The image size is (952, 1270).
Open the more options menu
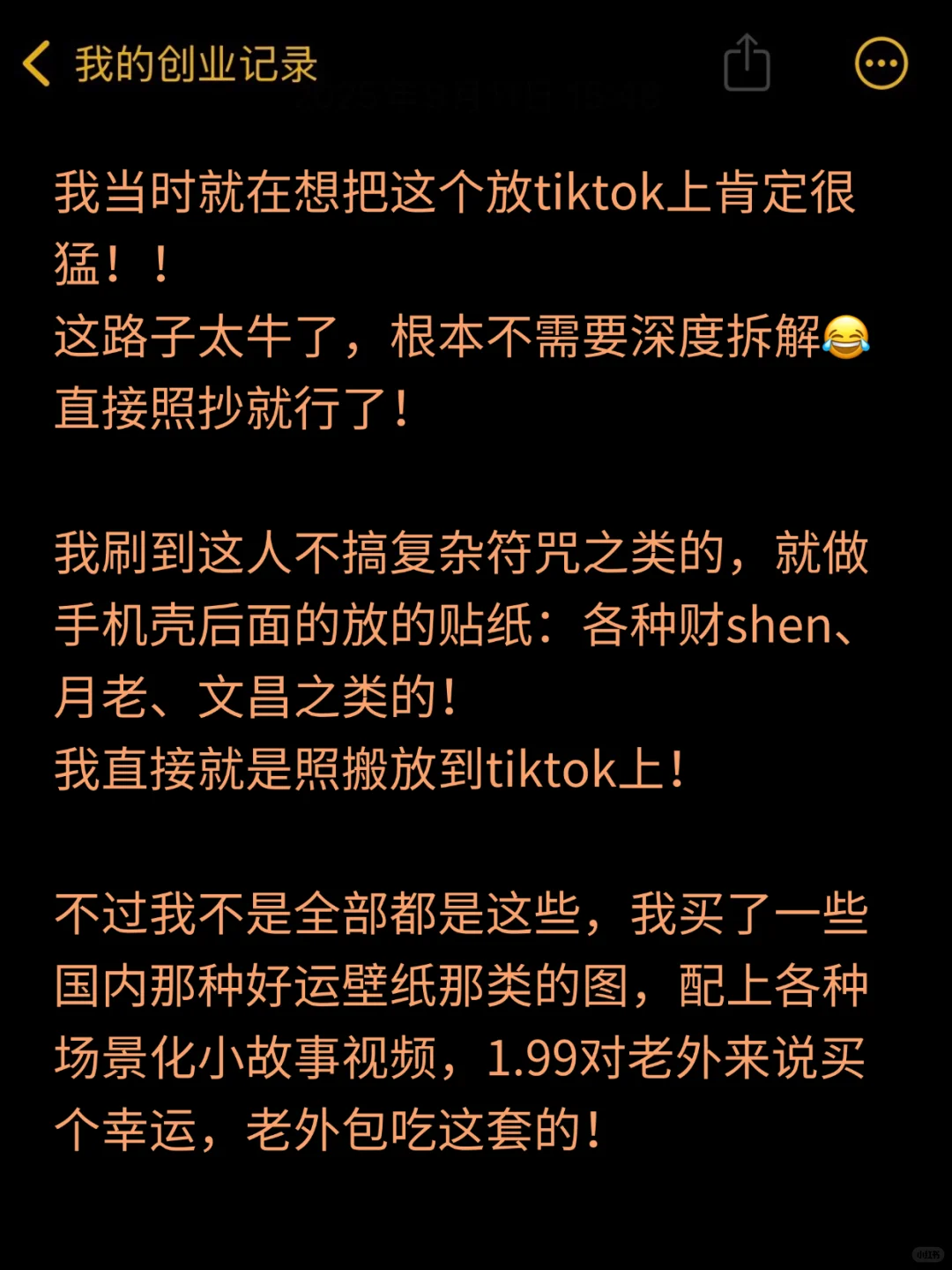pyautogui.click(x=881, y=63)
